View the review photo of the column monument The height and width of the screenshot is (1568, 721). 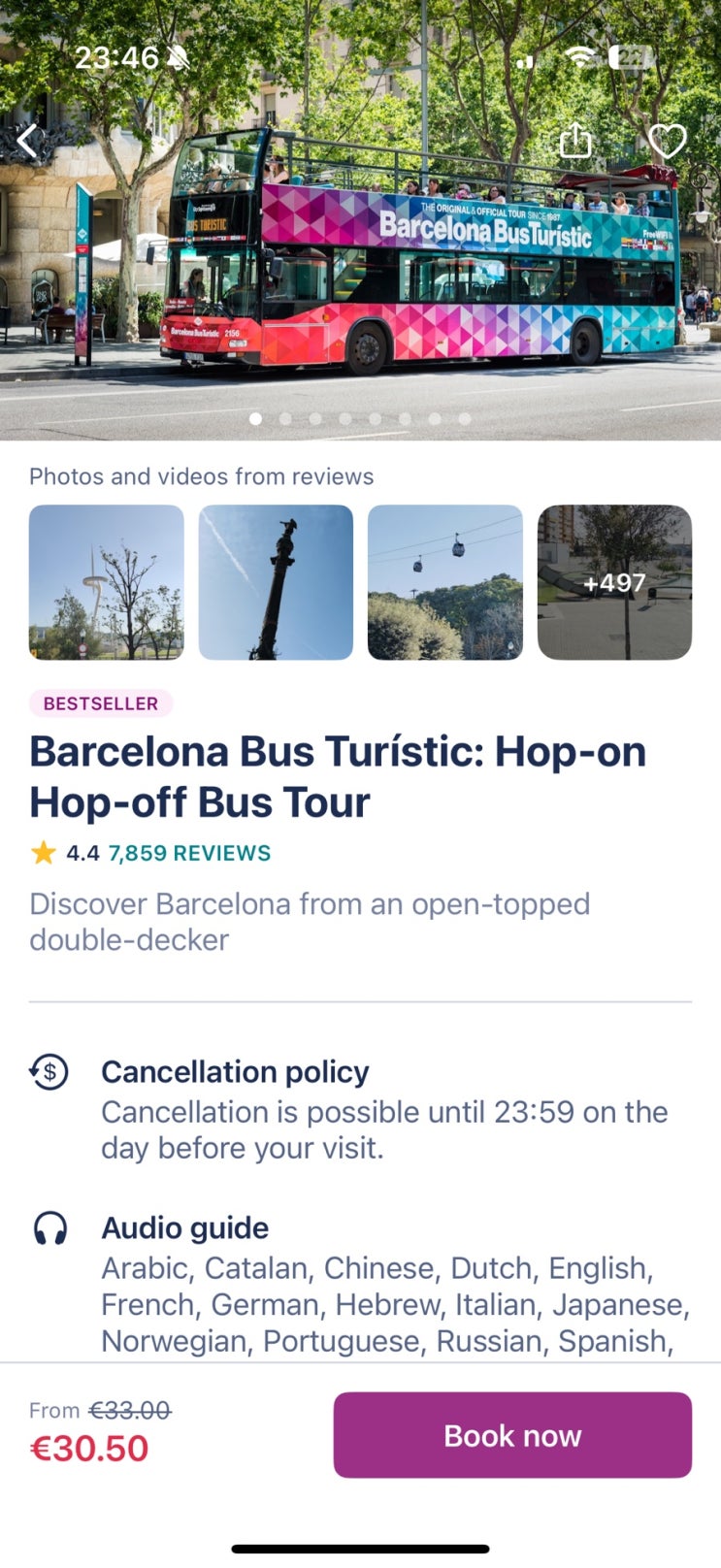(276, 582)
